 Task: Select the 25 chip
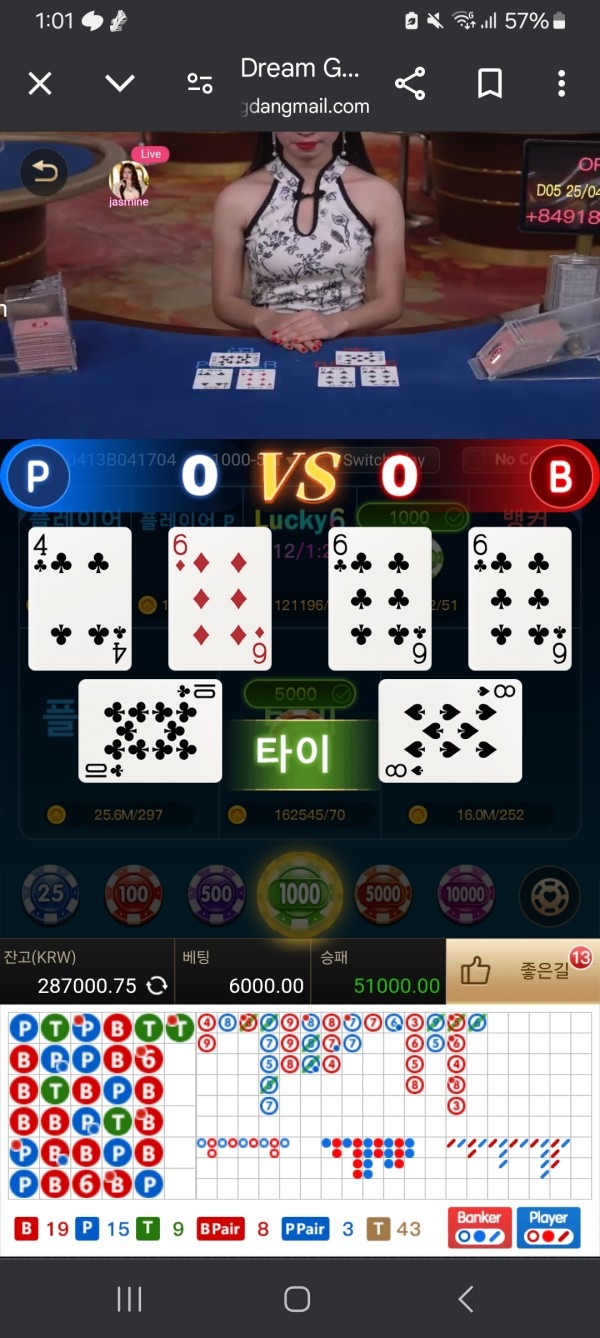(x=50, y=893)
